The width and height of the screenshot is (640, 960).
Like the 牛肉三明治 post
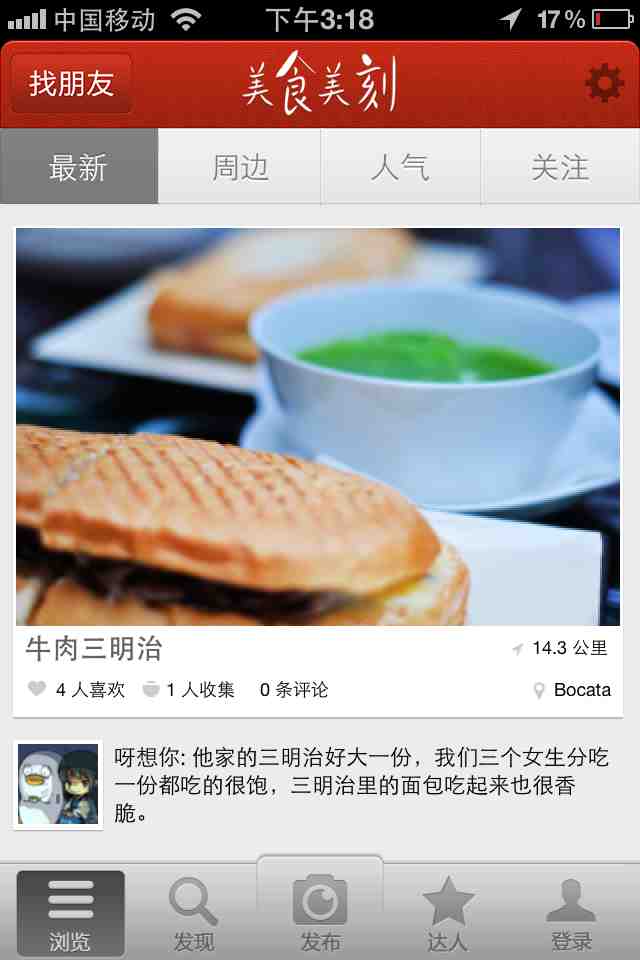[x=76, y=690]
